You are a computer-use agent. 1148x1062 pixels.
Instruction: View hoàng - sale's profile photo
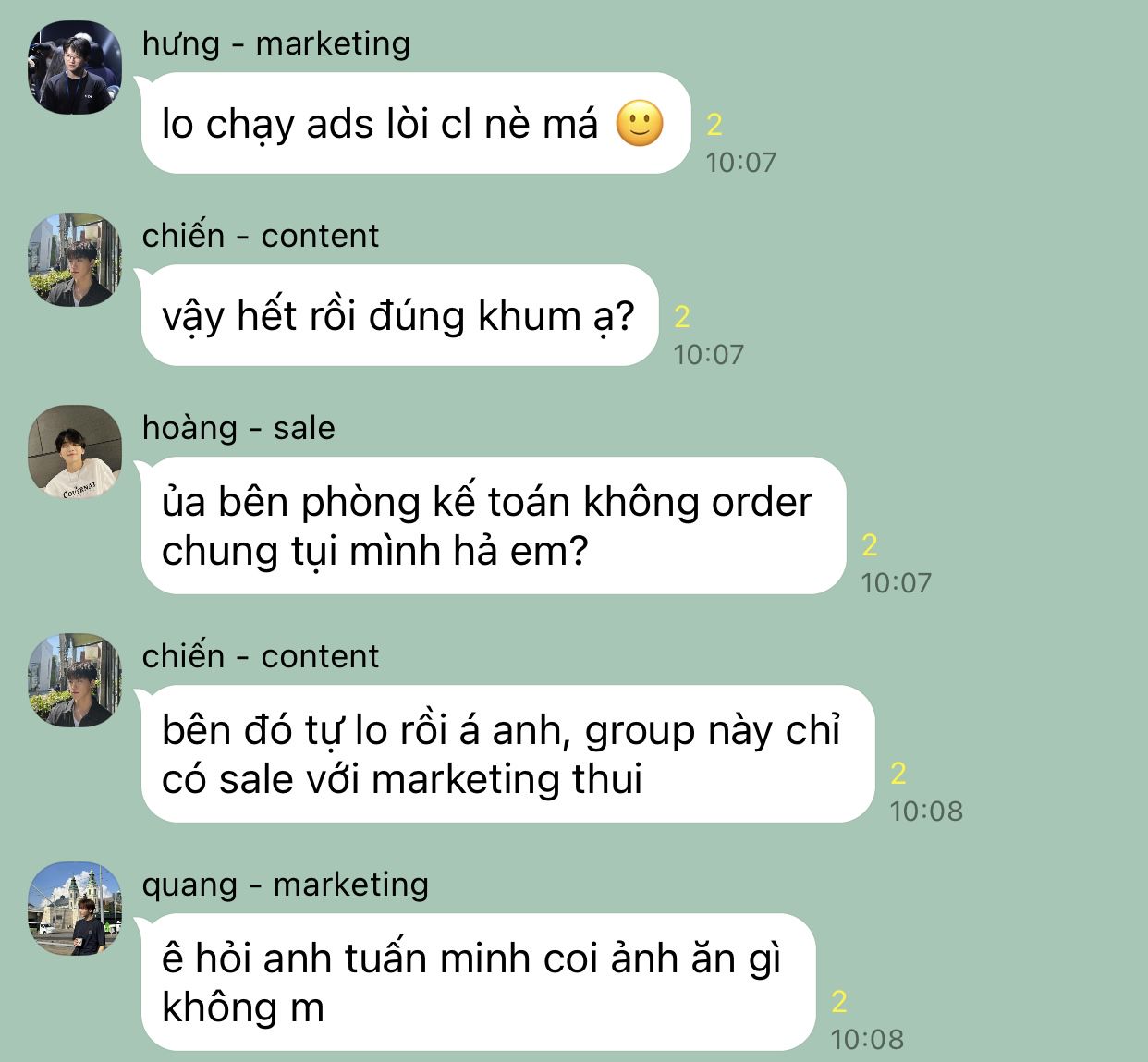(x=75, y=452)
